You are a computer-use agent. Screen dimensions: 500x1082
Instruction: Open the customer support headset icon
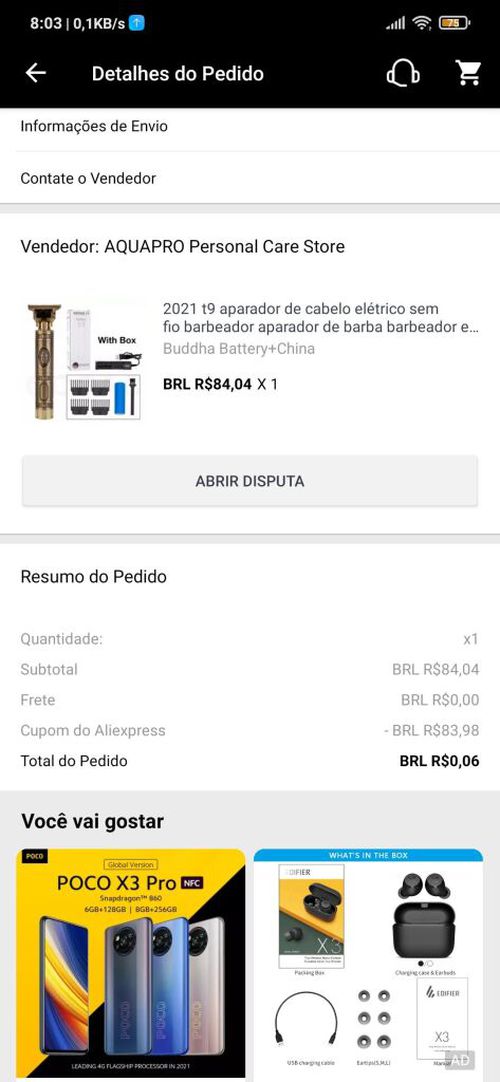point(403,73)
